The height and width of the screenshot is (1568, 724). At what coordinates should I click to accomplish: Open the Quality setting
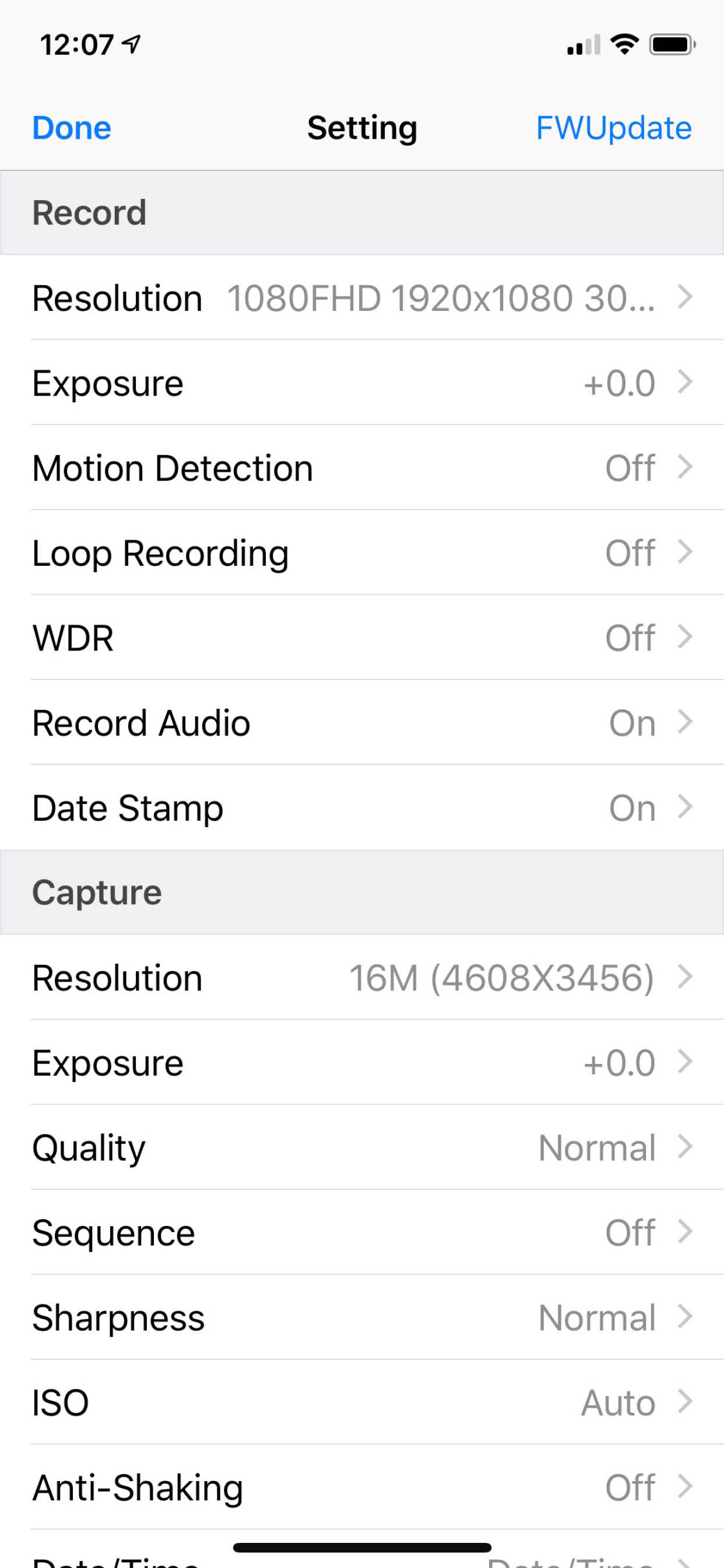(362, 1147)
